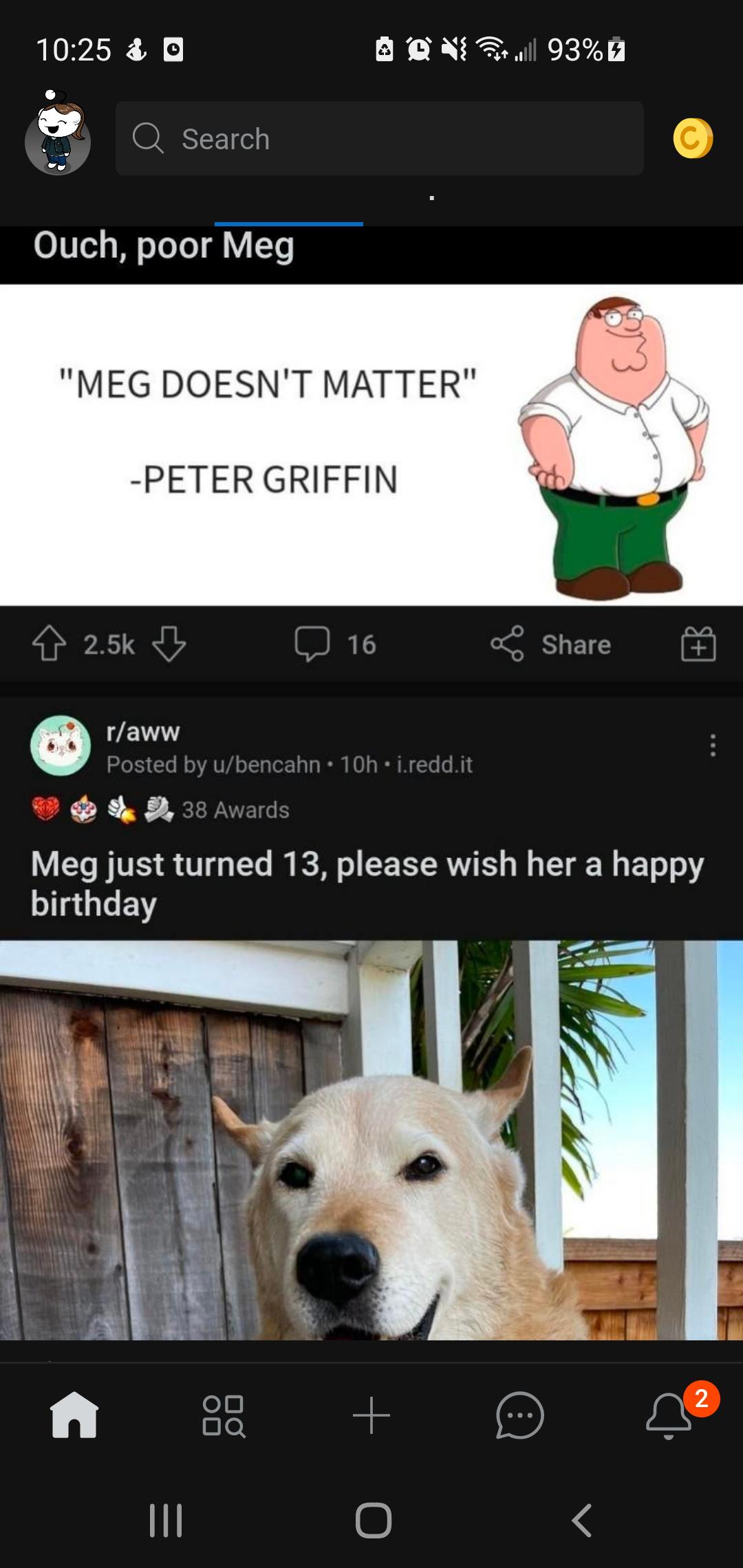Viewport: 743px width, 1568px height.
Task: Open the coins balance icon
Action: pos(693,138)
